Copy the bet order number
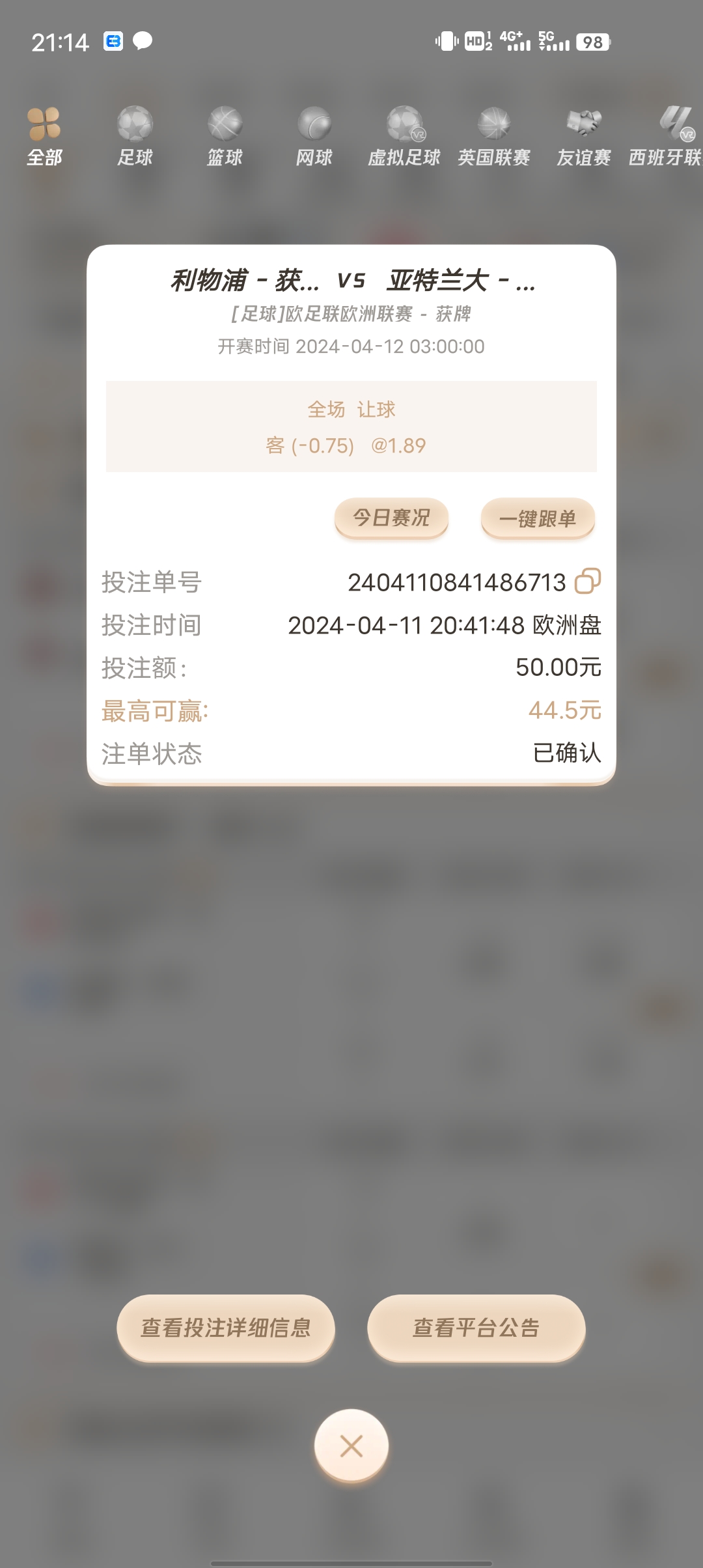The image size is (703, 1568). click(587, 581)
